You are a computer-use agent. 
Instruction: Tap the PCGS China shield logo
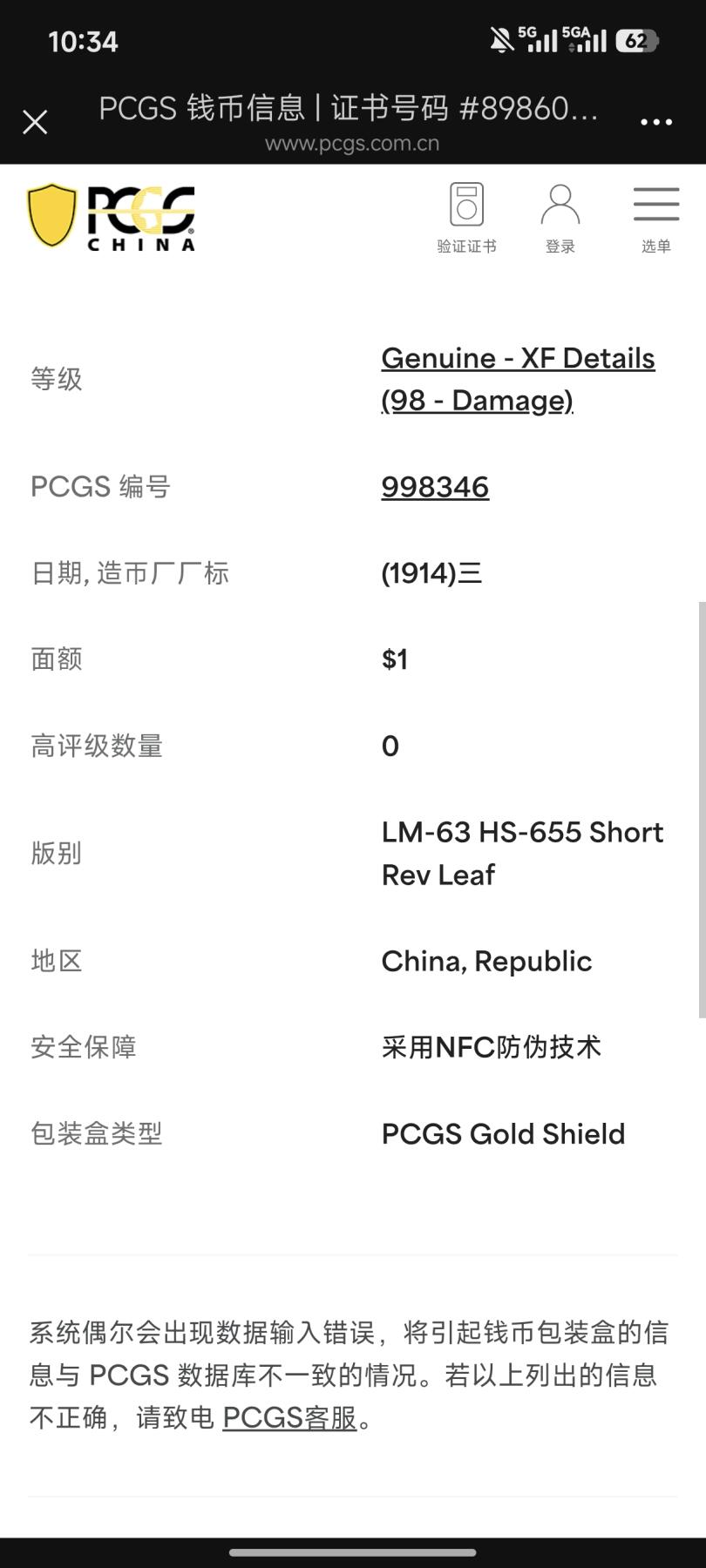[112, 217]
